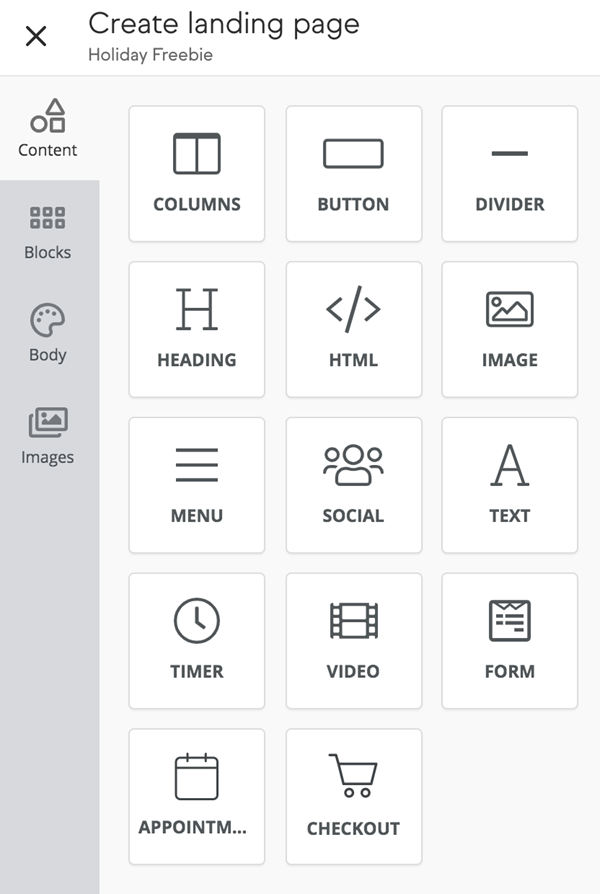Insert a countdown Timer element

coord(197,641)
